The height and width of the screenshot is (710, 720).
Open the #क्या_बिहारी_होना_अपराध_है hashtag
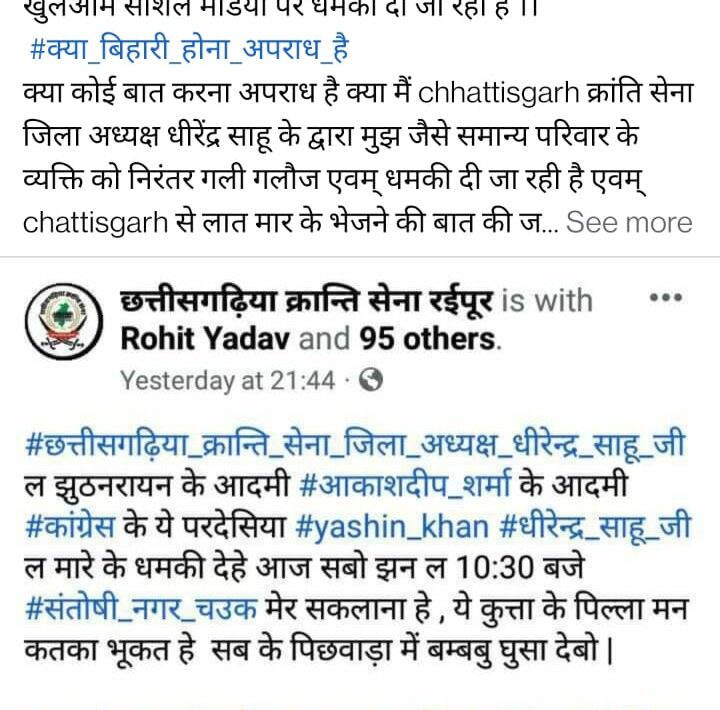188,50
